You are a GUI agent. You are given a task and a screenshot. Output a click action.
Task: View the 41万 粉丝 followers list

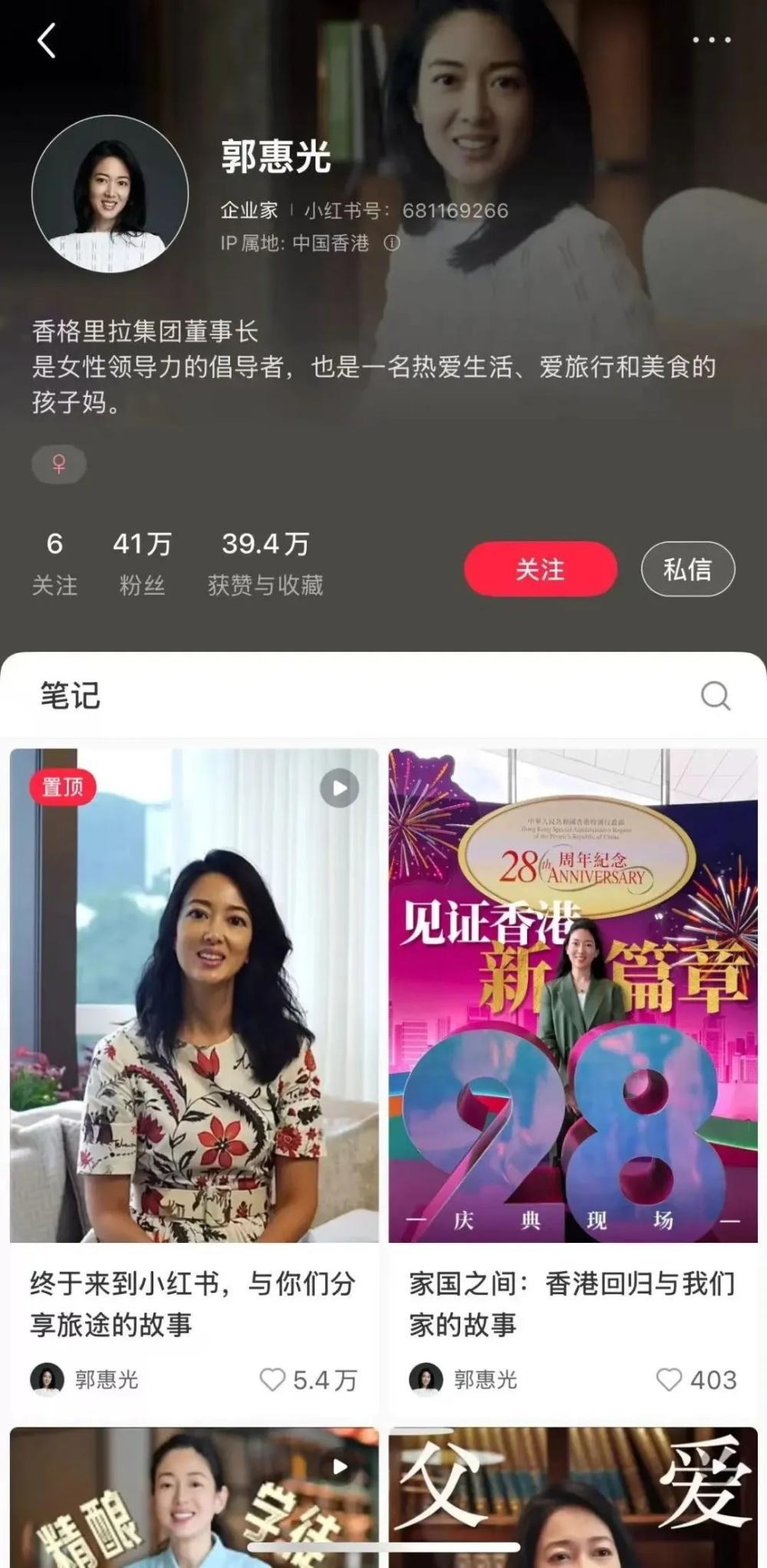point(142,564)
